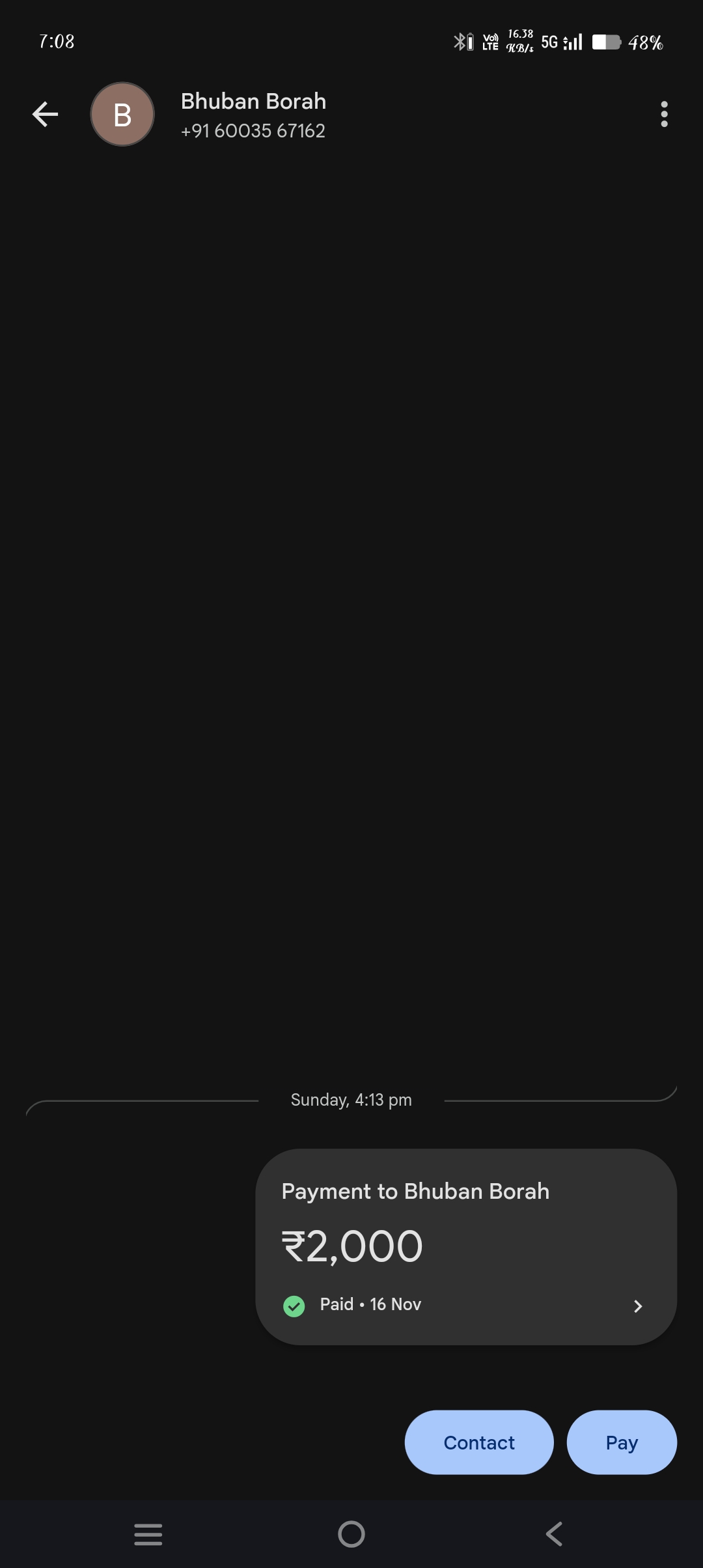Go to the system home screen
Image resolution: width=703 pixels, height=1568 pixels.
coord(351,1534)
